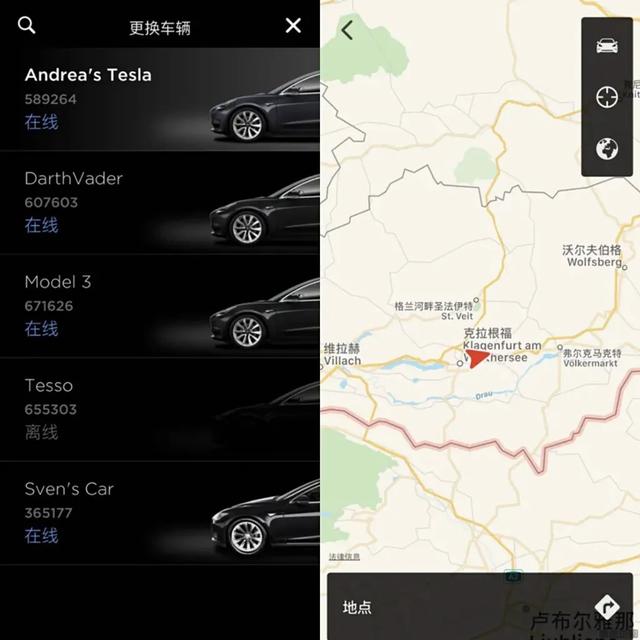The width and height of the screenshot is (640, 640).
Task: Select the offline Tesso vehicle
Action: (150, 409)
